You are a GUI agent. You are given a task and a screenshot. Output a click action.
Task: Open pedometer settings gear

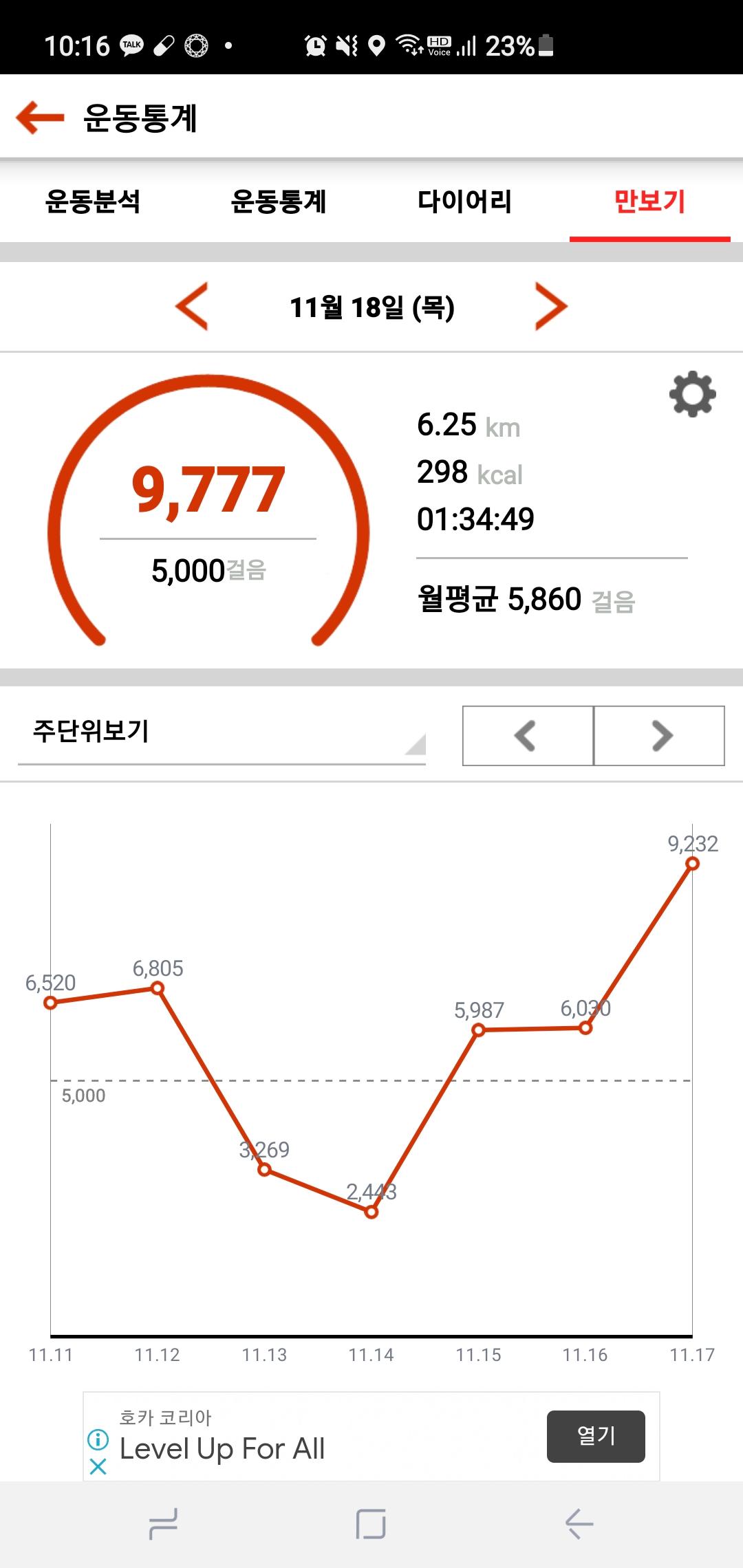click(x=692, y=394)
